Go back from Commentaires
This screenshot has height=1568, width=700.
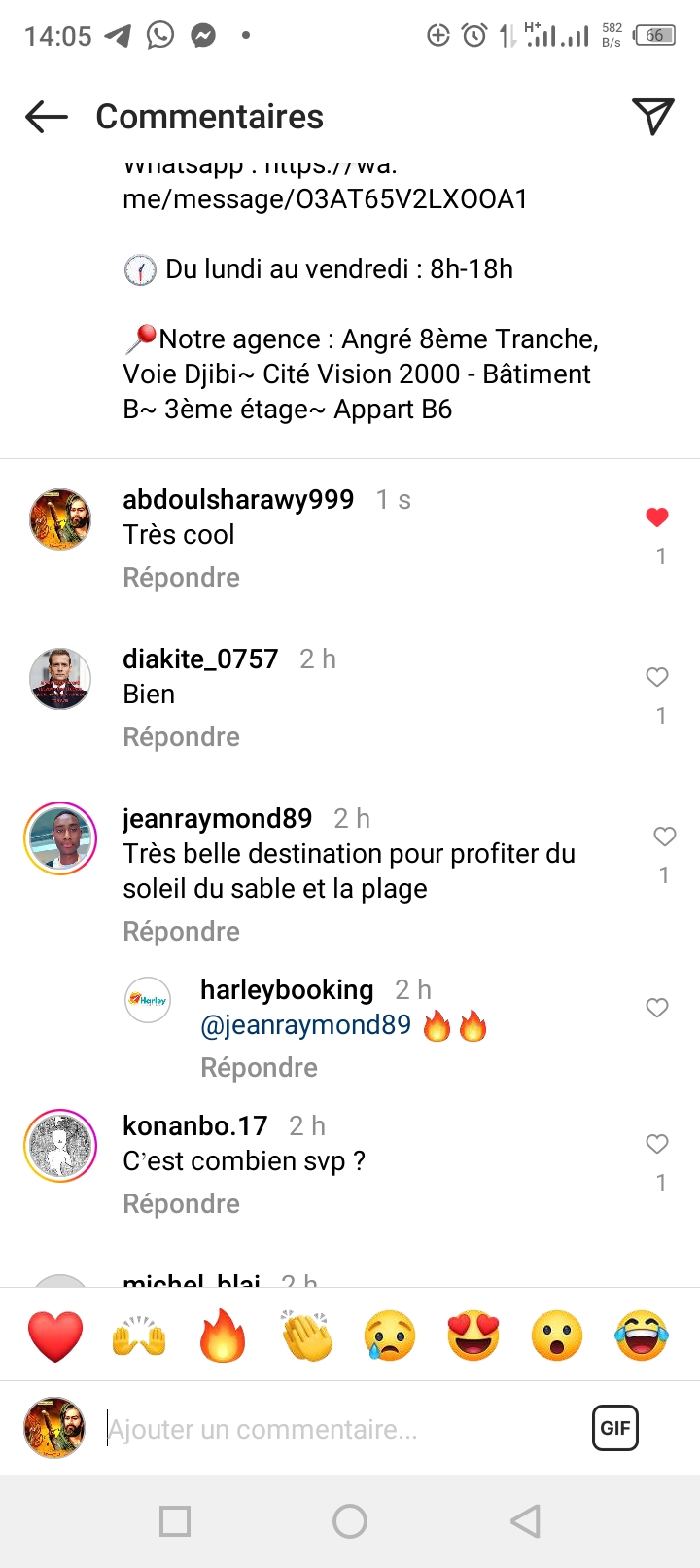coord(46,117)
